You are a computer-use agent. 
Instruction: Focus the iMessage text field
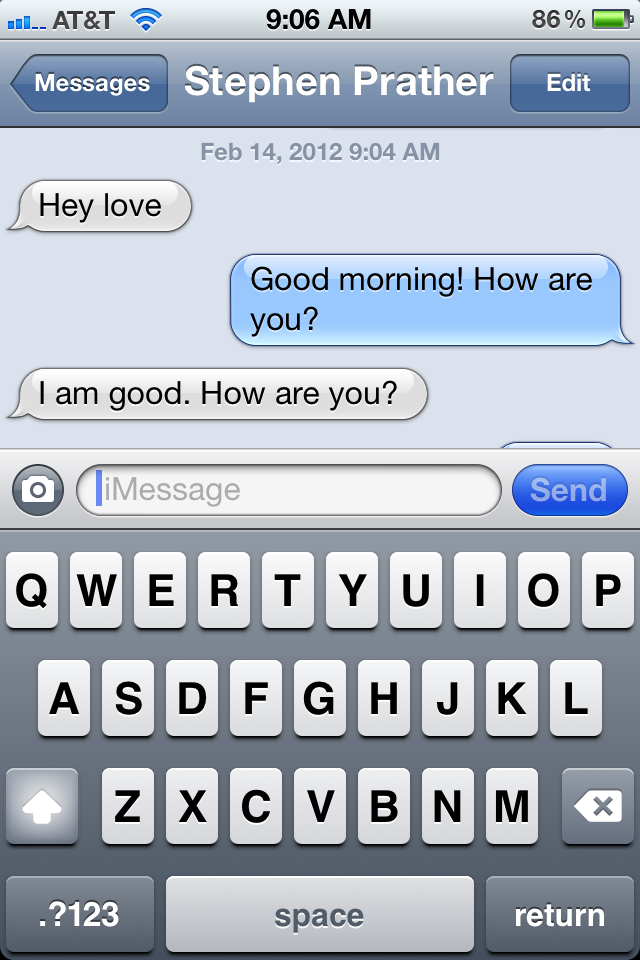[x=290, y=490]
